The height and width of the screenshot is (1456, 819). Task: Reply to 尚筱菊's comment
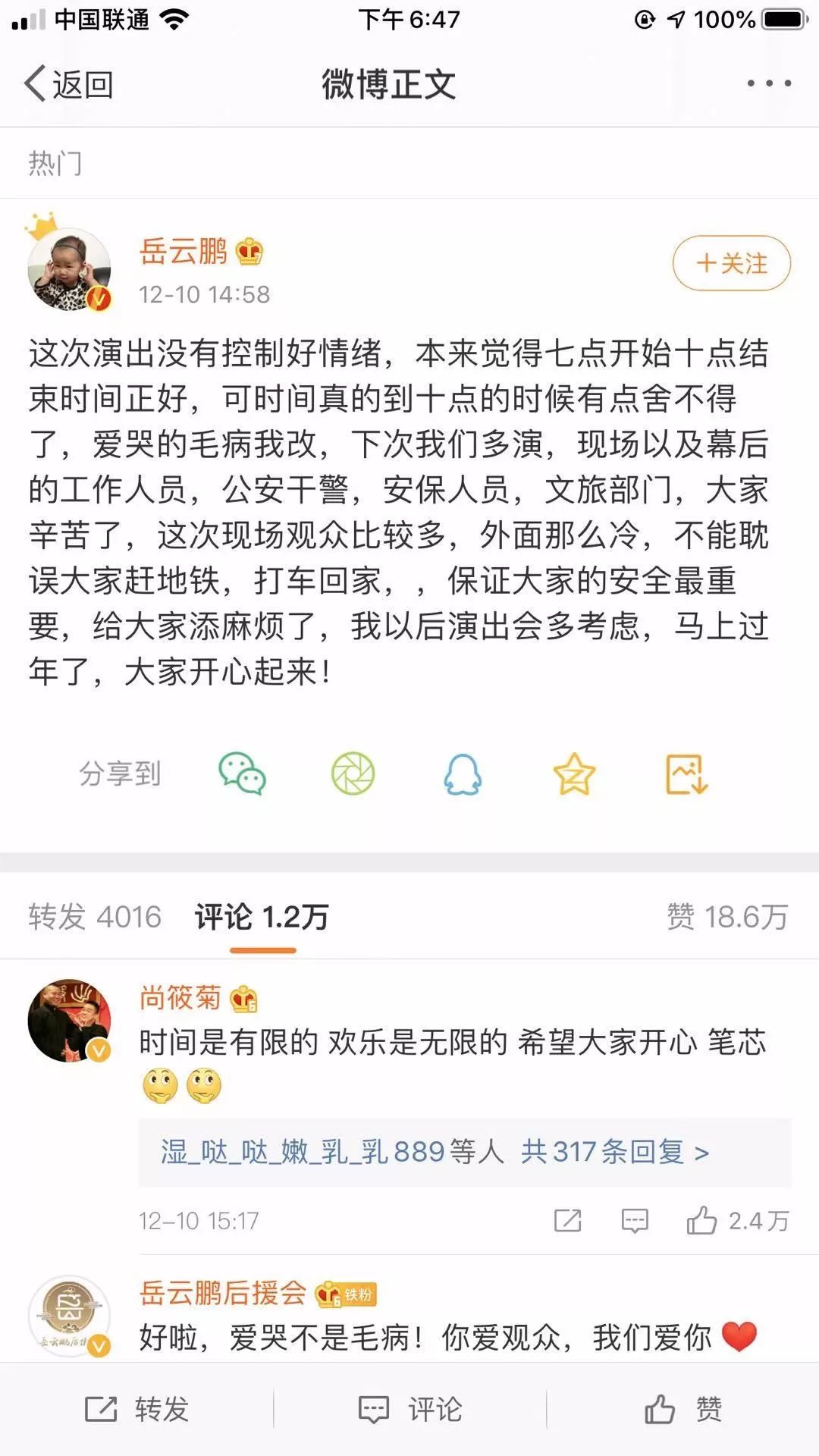[x=634, y=1220]
